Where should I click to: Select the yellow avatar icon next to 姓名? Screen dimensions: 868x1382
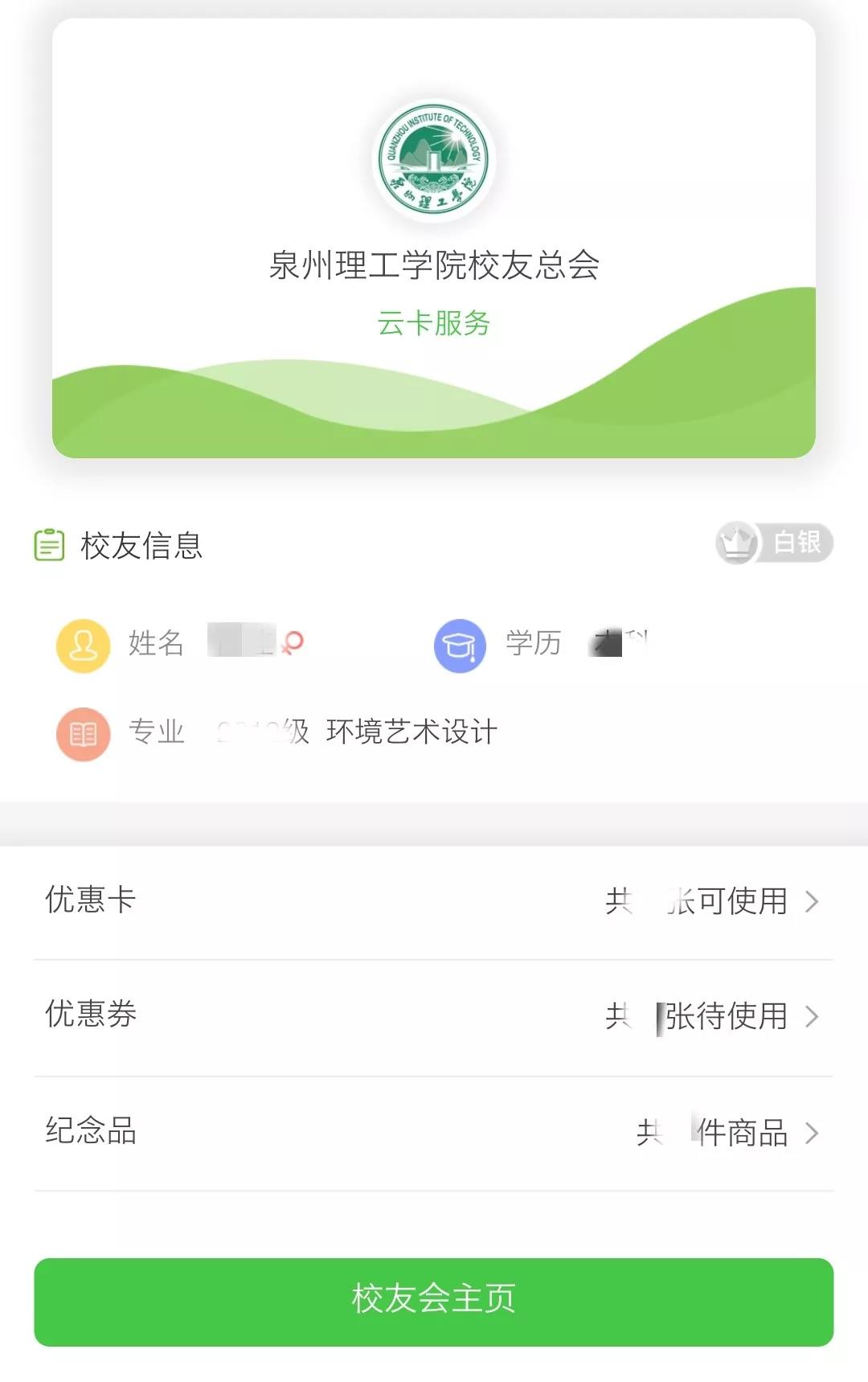(x=81, y=645)
